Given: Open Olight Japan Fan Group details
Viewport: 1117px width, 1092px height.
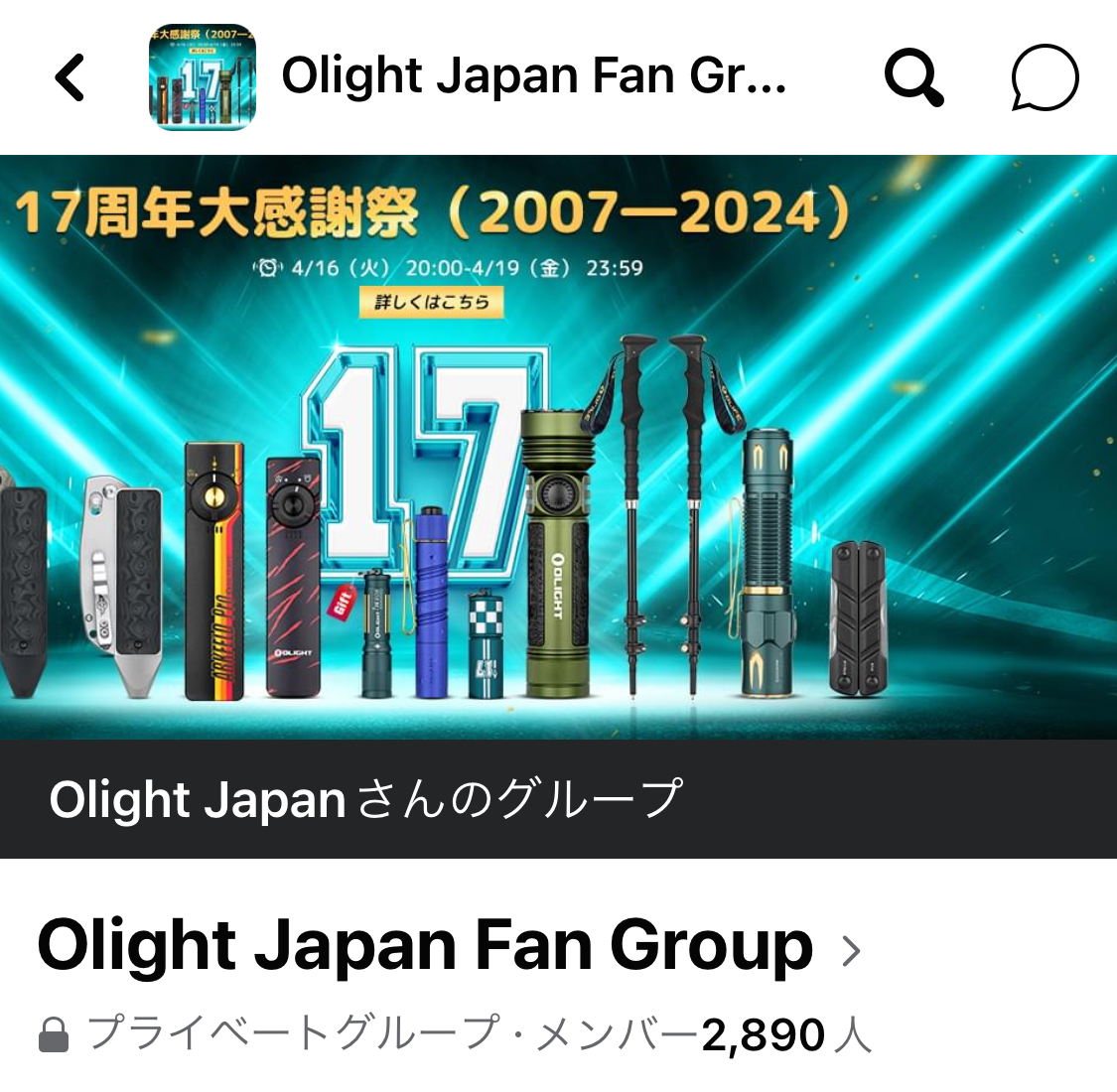Looking at the screenshot, I should coord(449,946).
